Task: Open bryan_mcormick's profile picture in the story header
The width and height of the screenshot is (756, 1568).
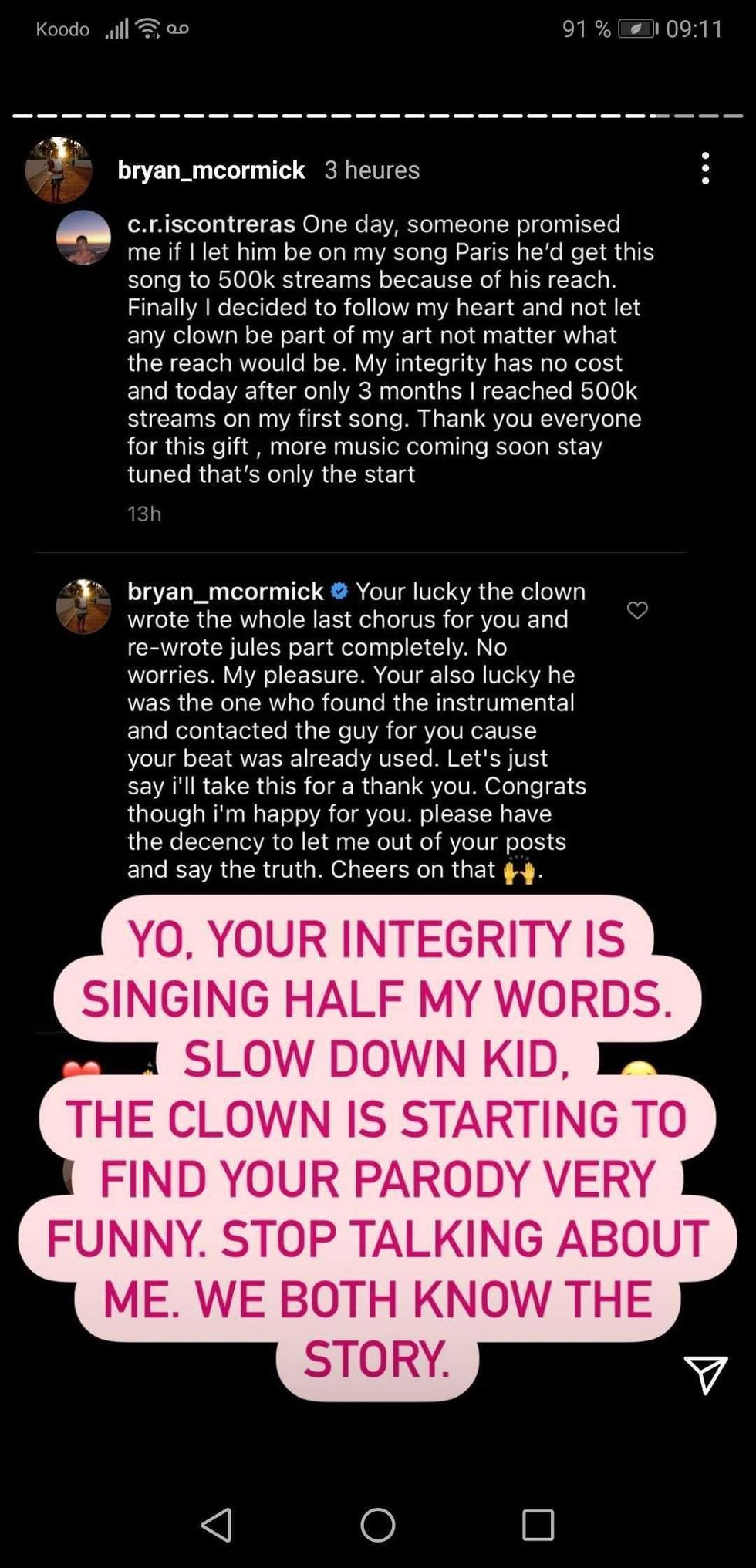Action: [59, 170]
